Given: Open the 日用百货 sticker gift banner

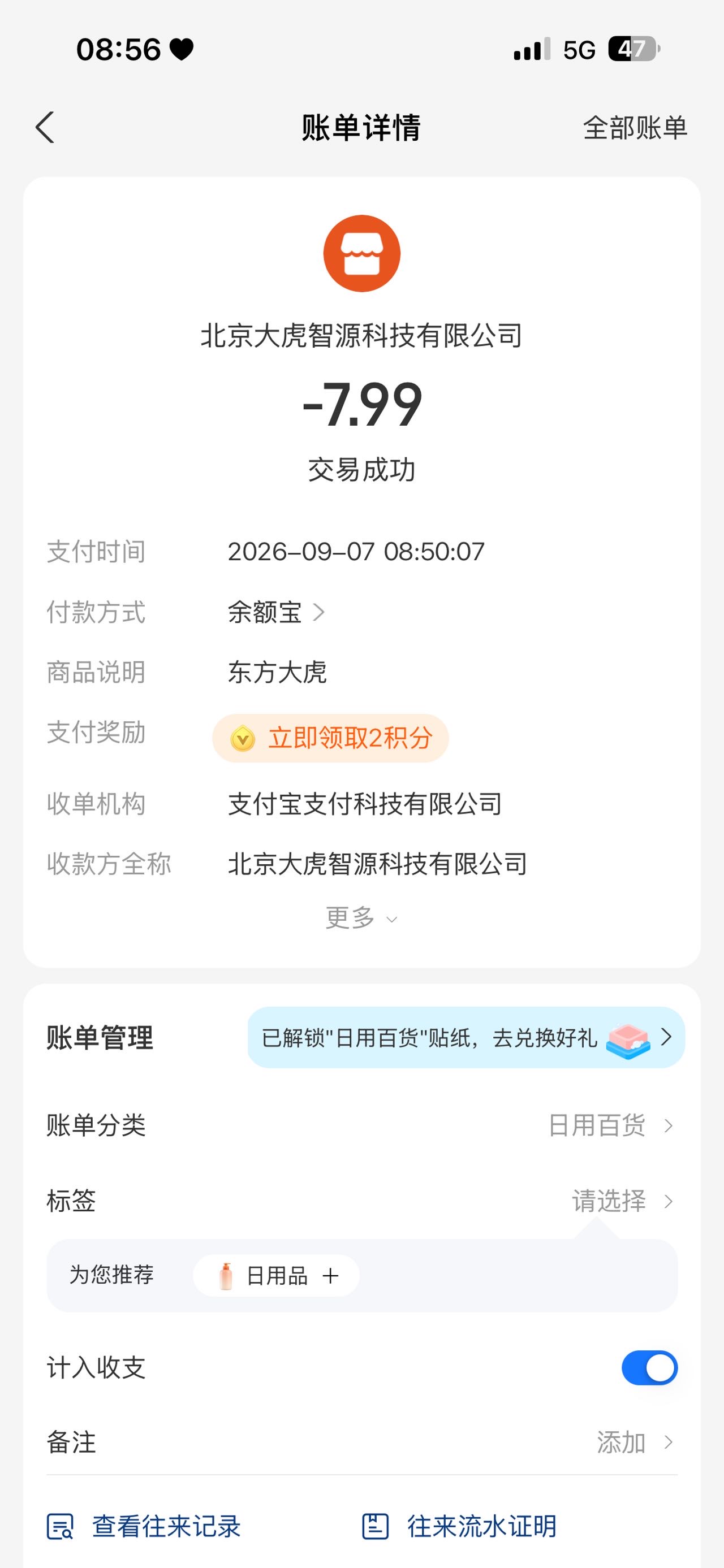Looking at the screenshot, I should tap(466, 1037).
